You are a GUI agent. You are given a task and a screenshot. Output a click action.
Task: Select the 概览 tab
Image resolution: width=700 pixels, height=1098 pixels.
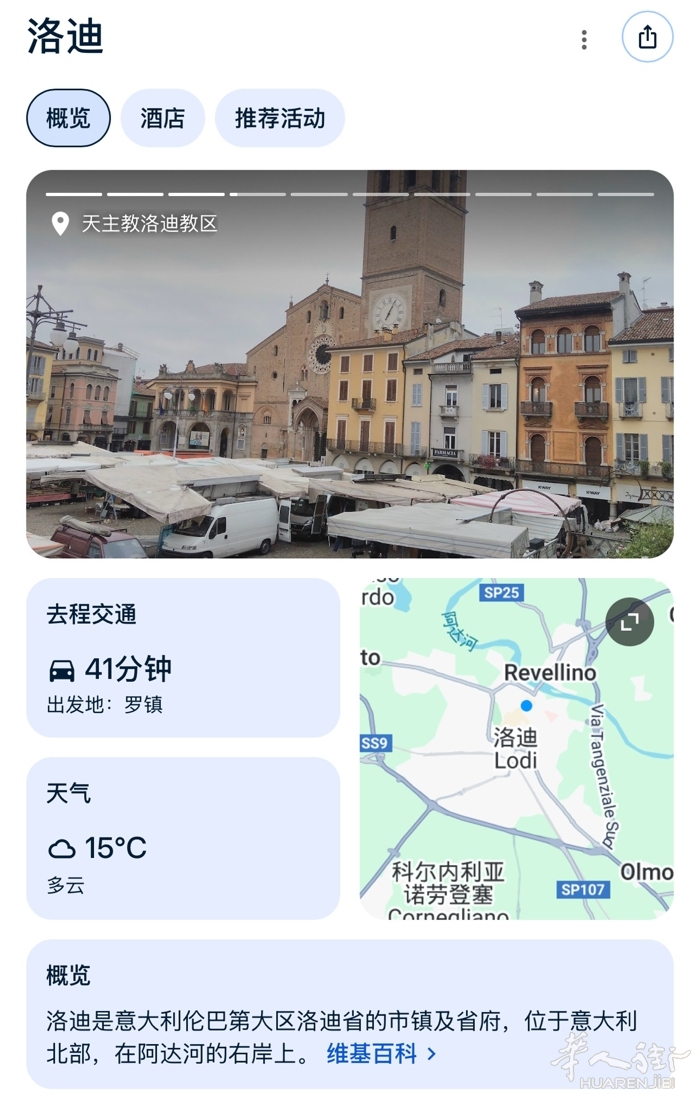point(68,118)
